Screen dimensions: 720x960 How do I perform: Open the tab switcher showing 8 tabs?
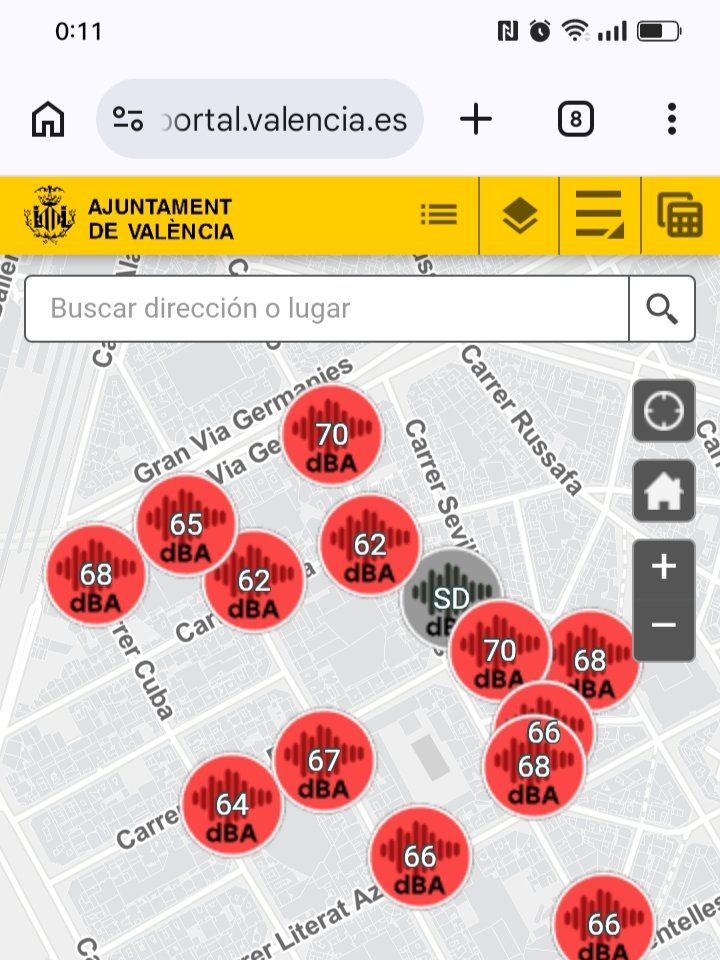575,120
